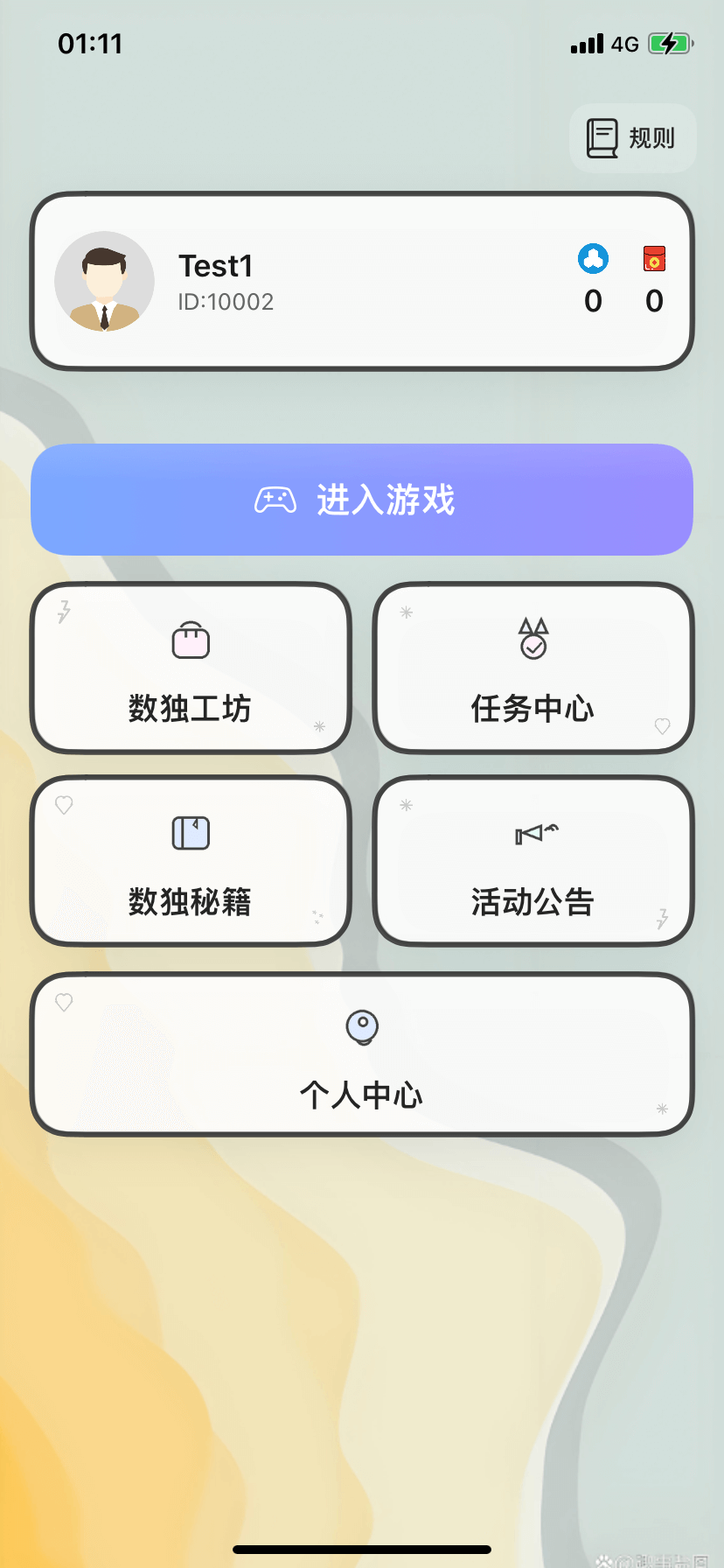Screen dimensions: 724x1568
Task: Open the 数独秘籍 tips card
Action: (190, 860)
